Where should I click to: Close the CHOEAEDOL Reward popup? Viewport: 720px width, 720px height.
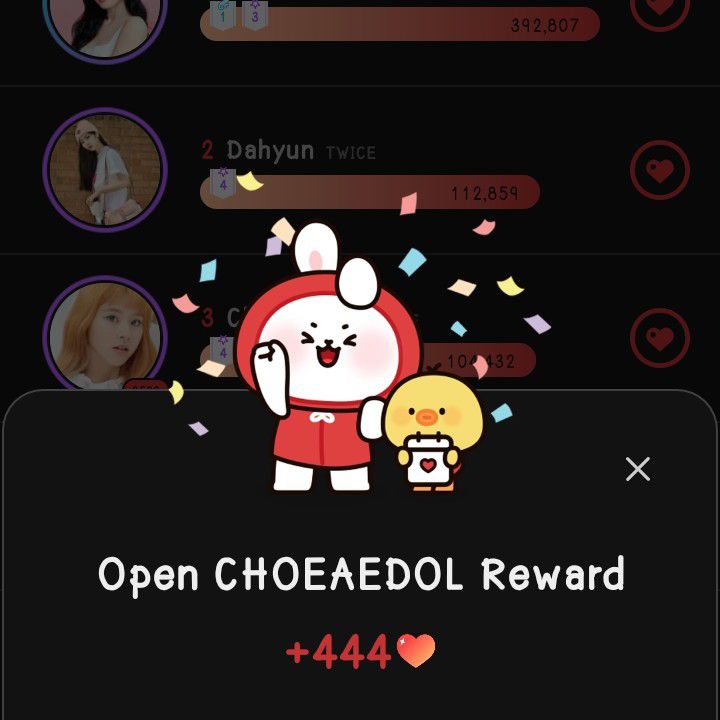[638, 469]
